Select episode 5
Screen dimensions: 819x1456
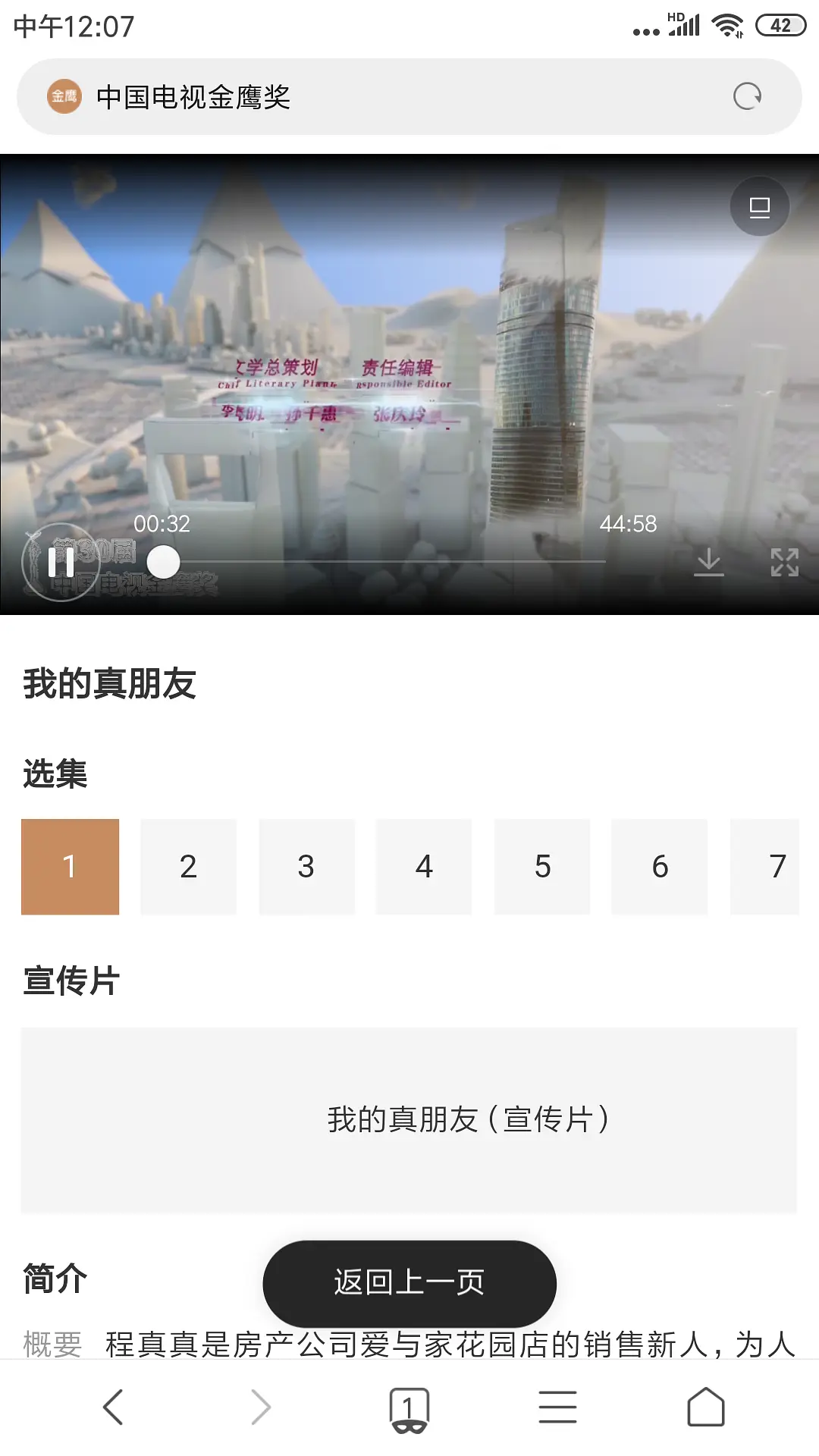pyautogui.click(x=542, y=866)
